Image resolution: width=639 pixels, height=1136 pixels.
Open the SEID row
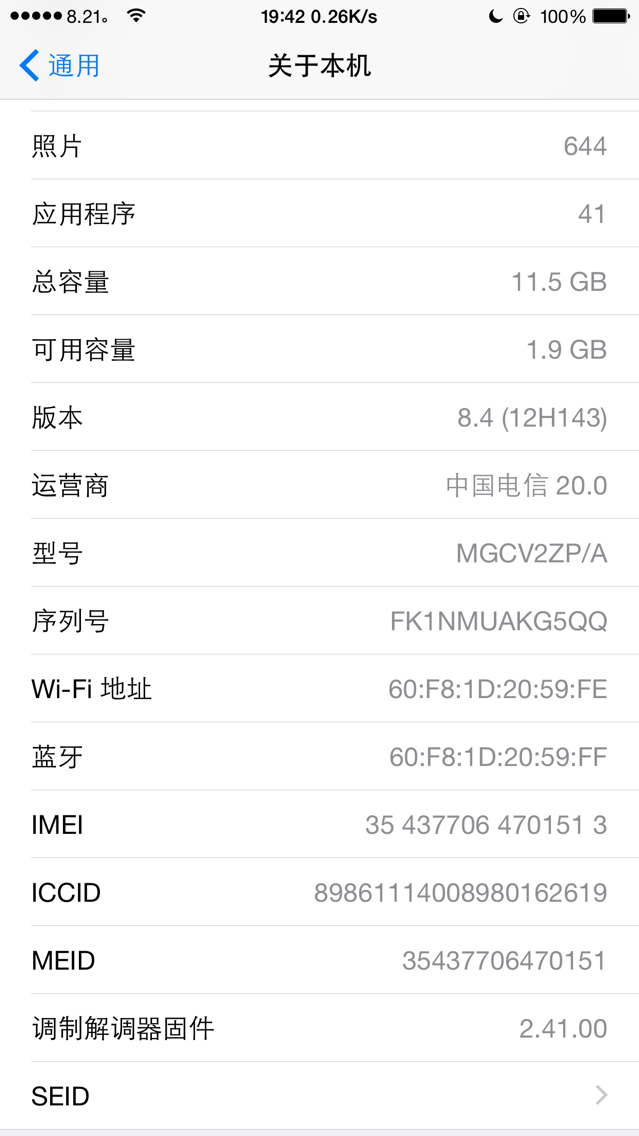(320, 1095)
